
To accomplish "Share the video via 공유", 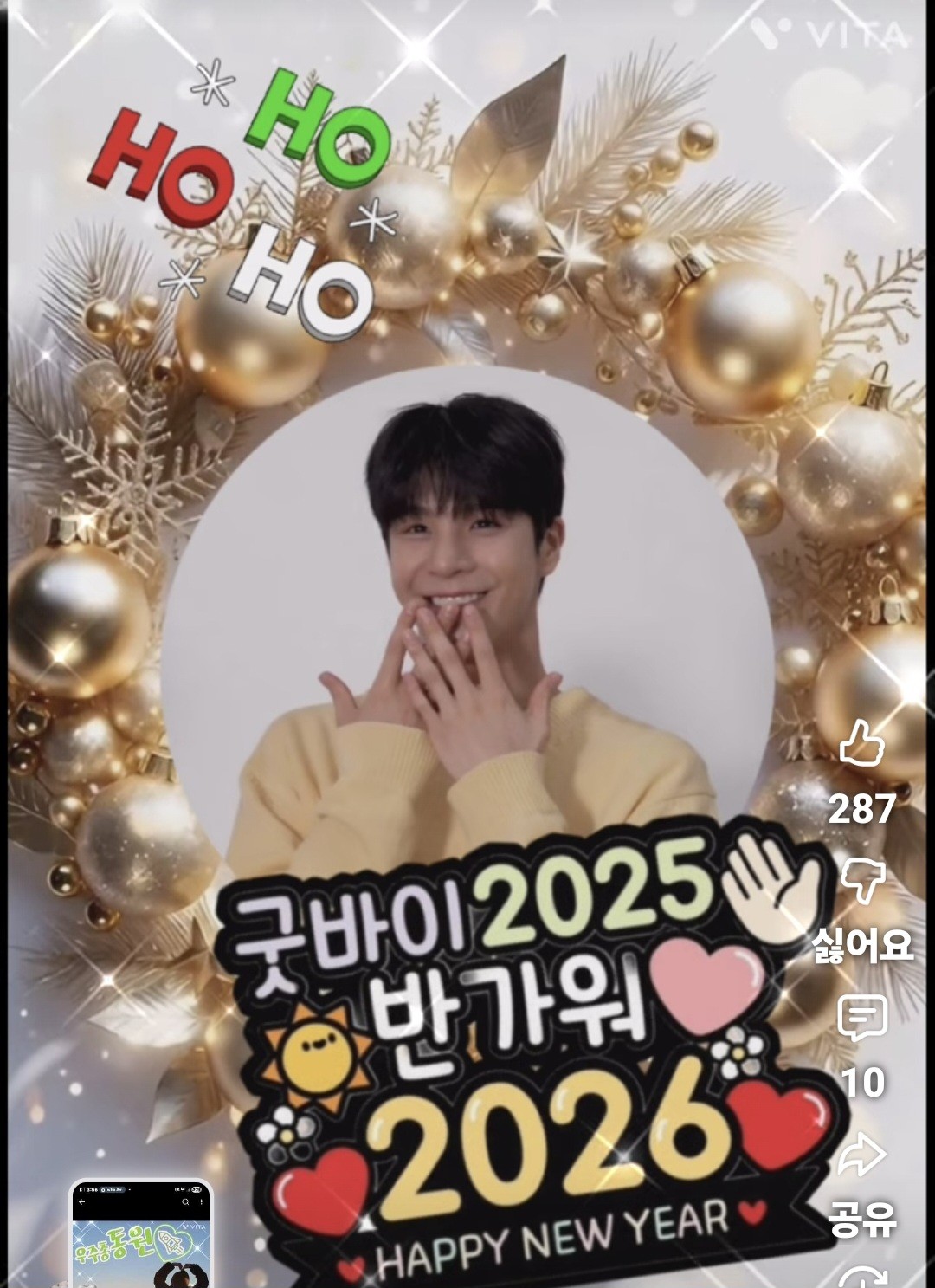I will pos(862,1156).
